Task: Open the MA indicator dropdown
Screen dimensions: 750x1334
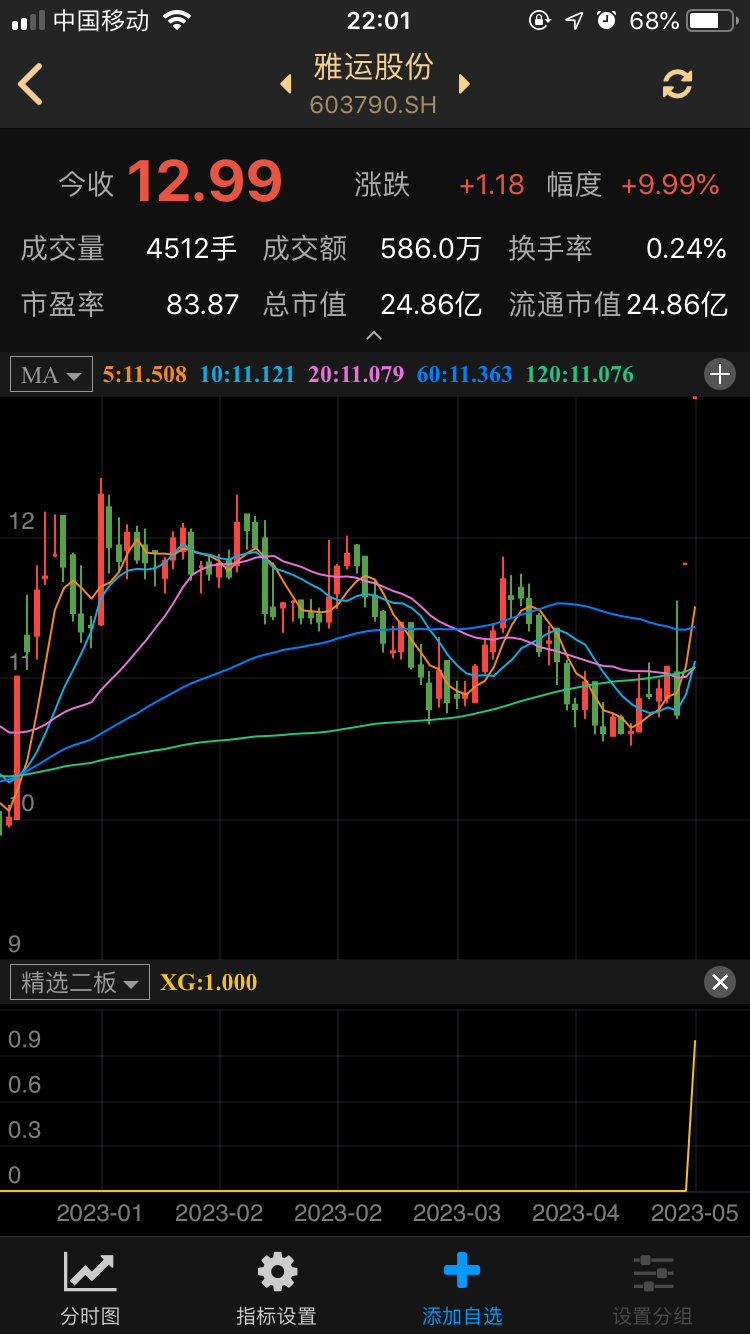Action: (51, 375)
